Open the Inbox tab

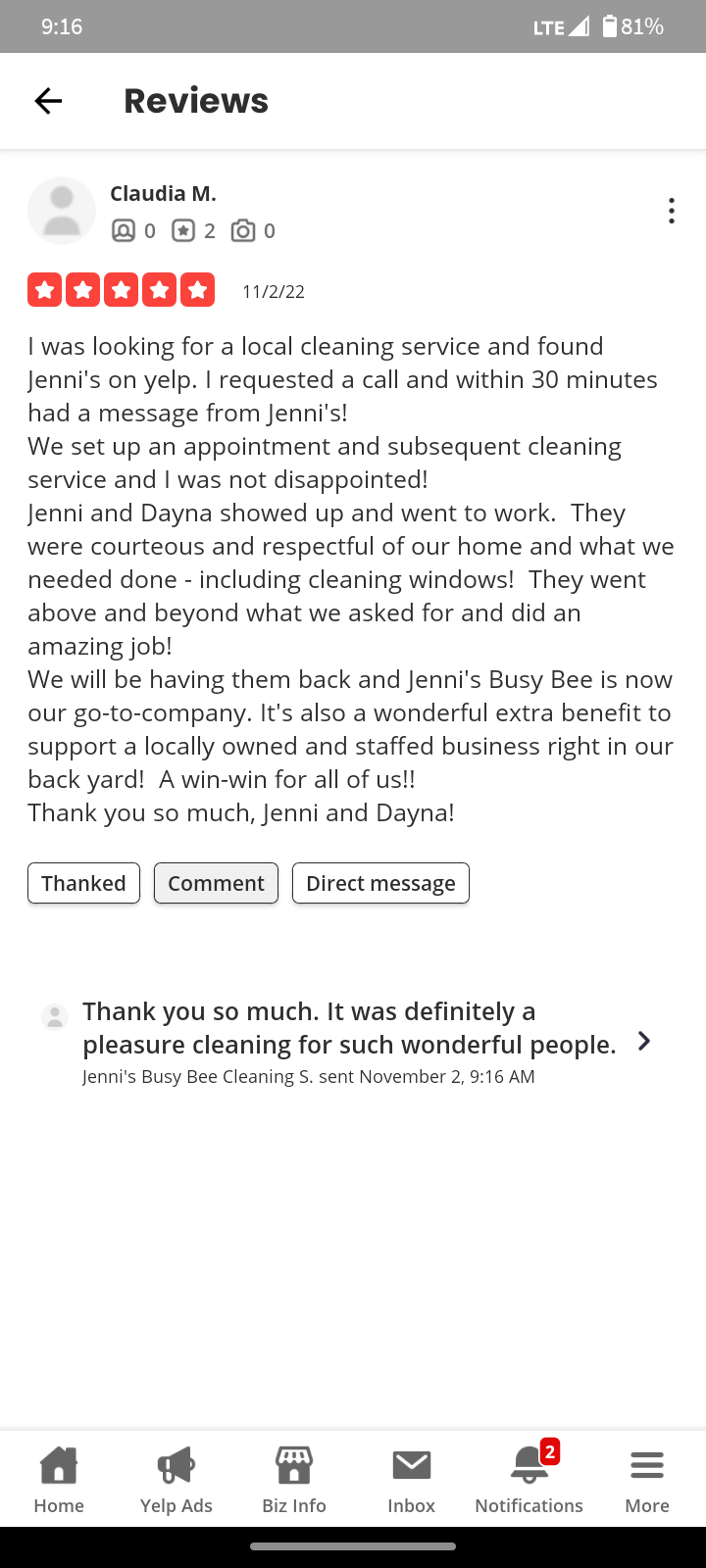(412, 1480)
